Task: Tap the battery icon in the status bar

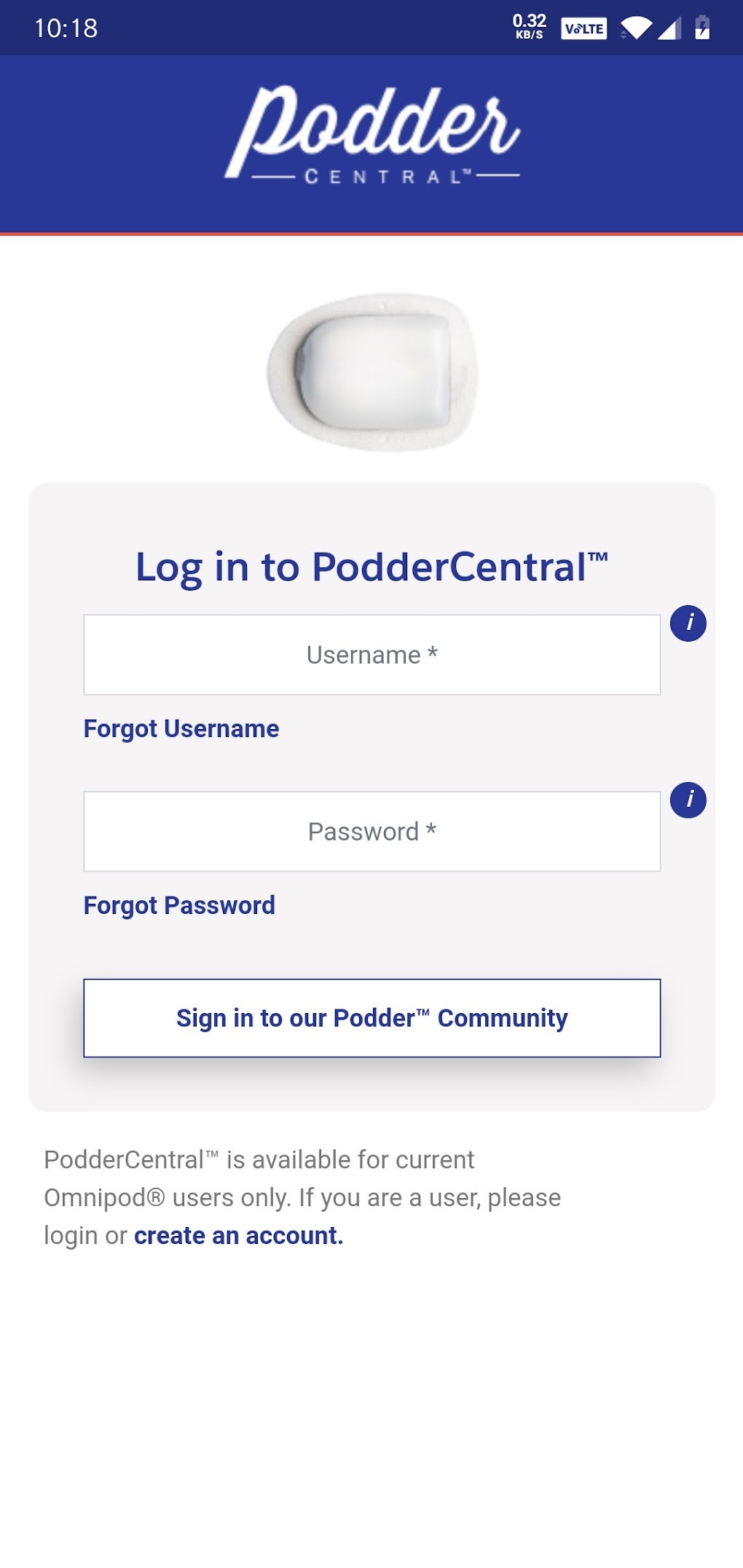Action: [x=701, y=29]
